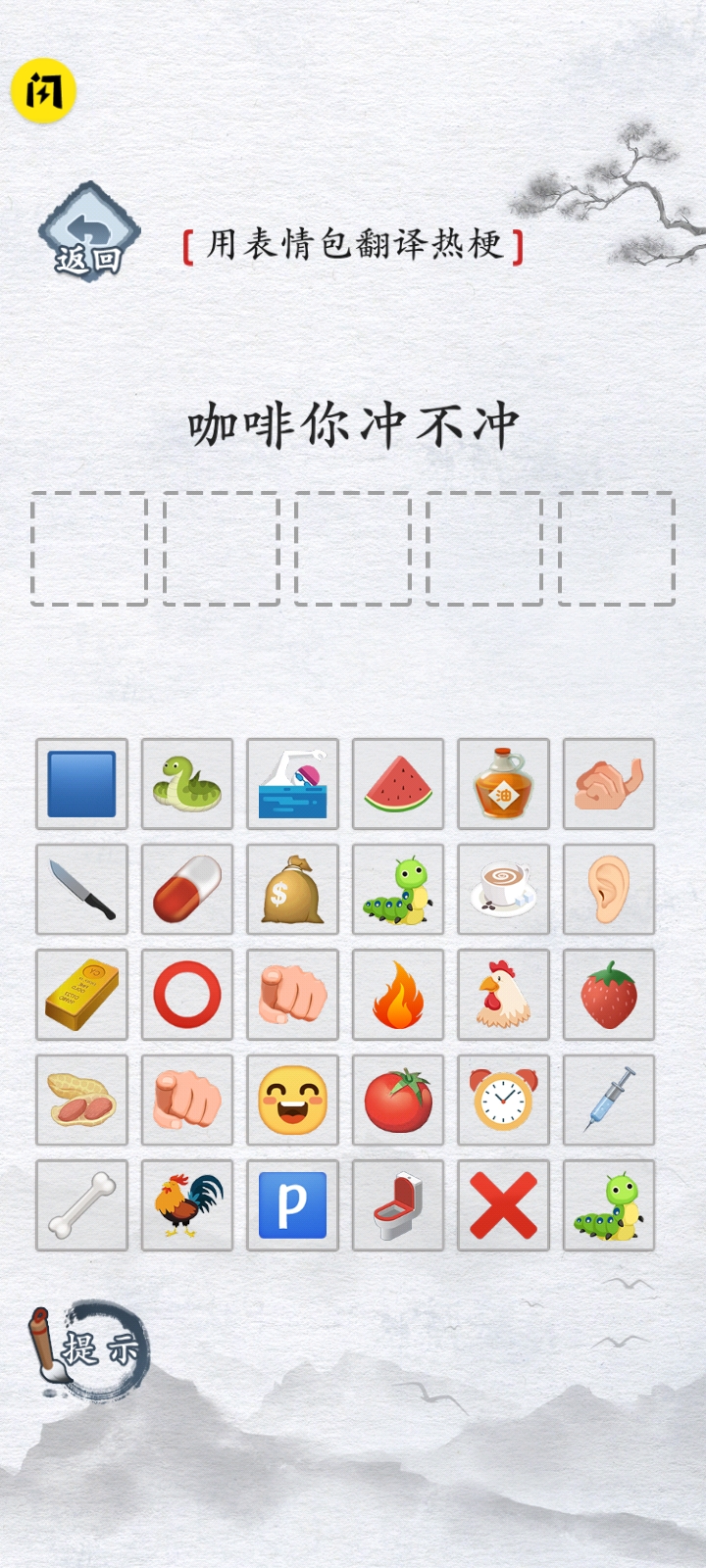Tap the 返回 back button
This screenshot has width=706, height=1568.
tap(88, 233)
